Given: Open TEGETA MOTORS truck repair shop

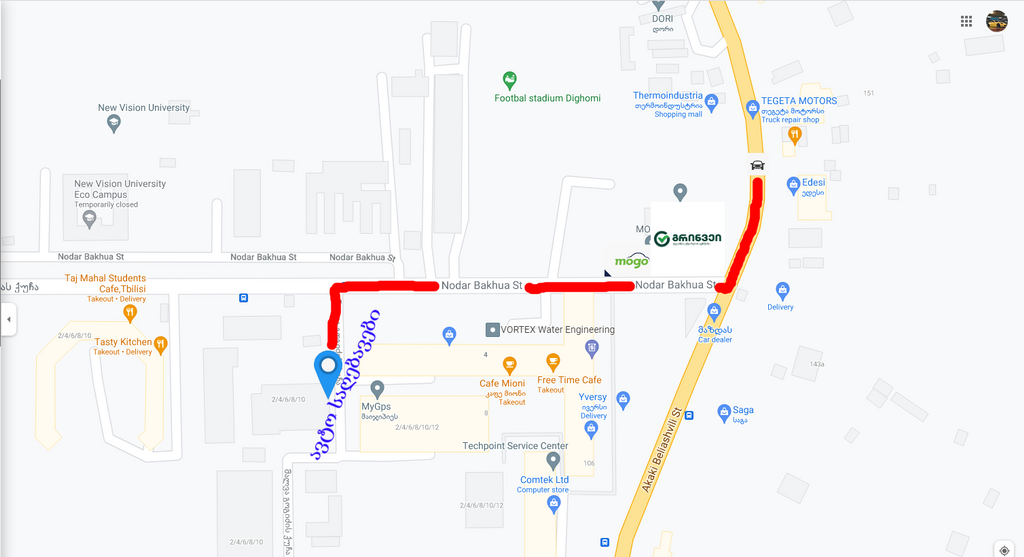Looking at the screenshot, I should click(753, 107).
